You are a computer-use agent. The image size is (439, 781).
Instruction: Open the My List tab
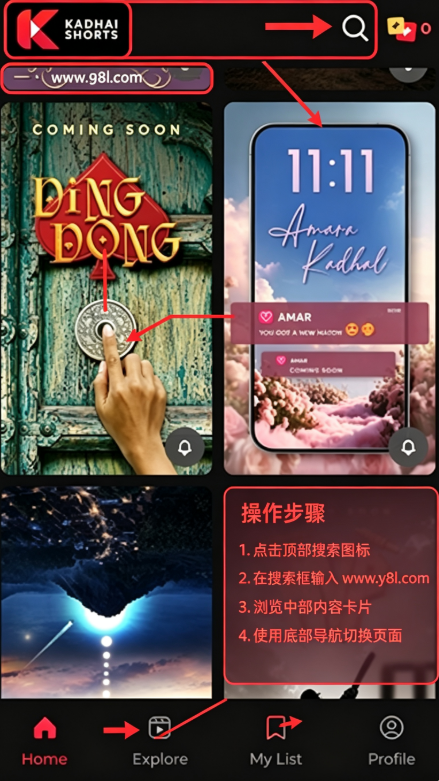pos(276,741)
